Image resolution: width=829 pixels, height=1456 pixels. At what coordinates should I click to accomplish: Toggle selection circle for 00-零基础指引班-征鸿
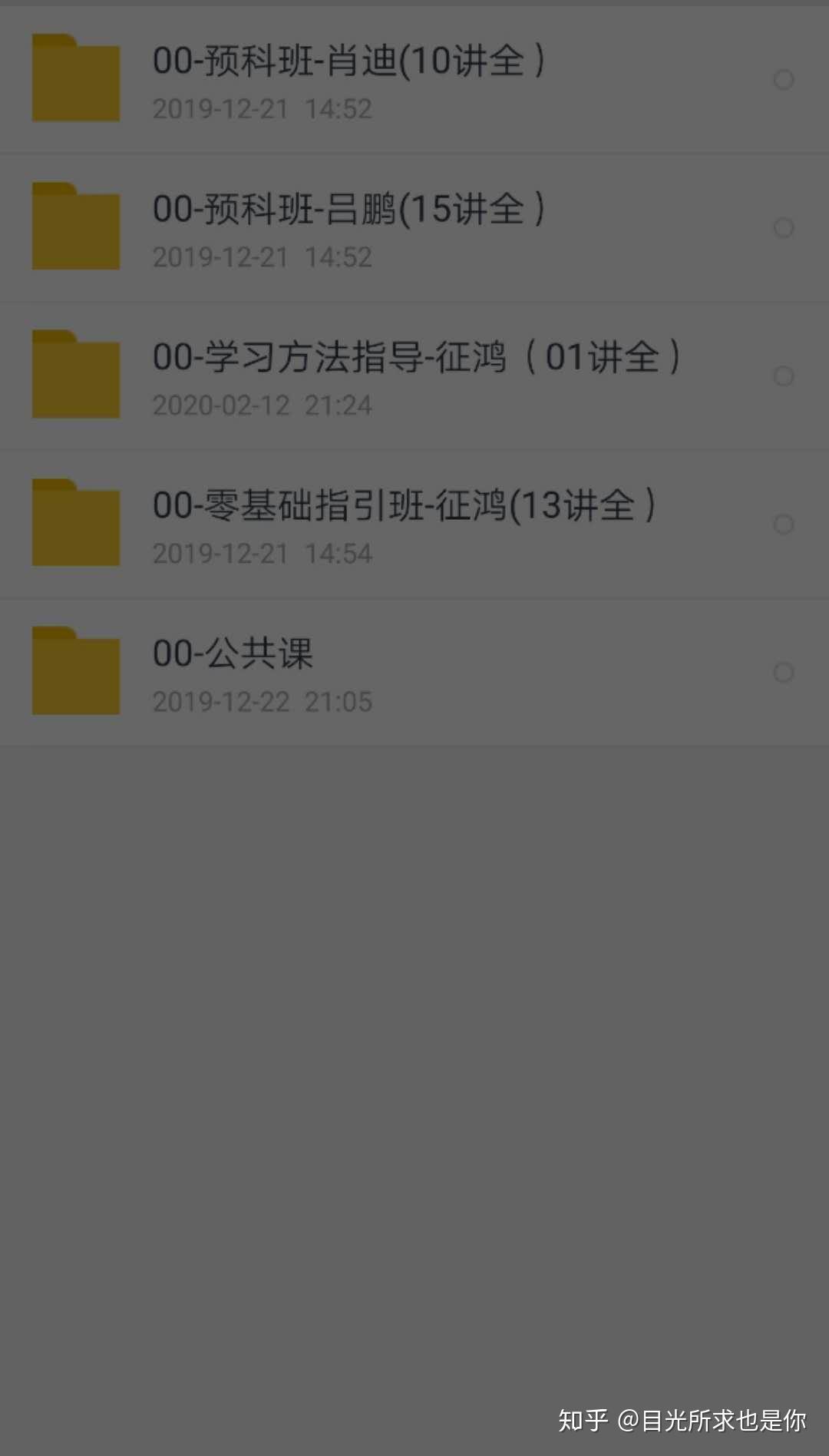(x=784, y=525)
